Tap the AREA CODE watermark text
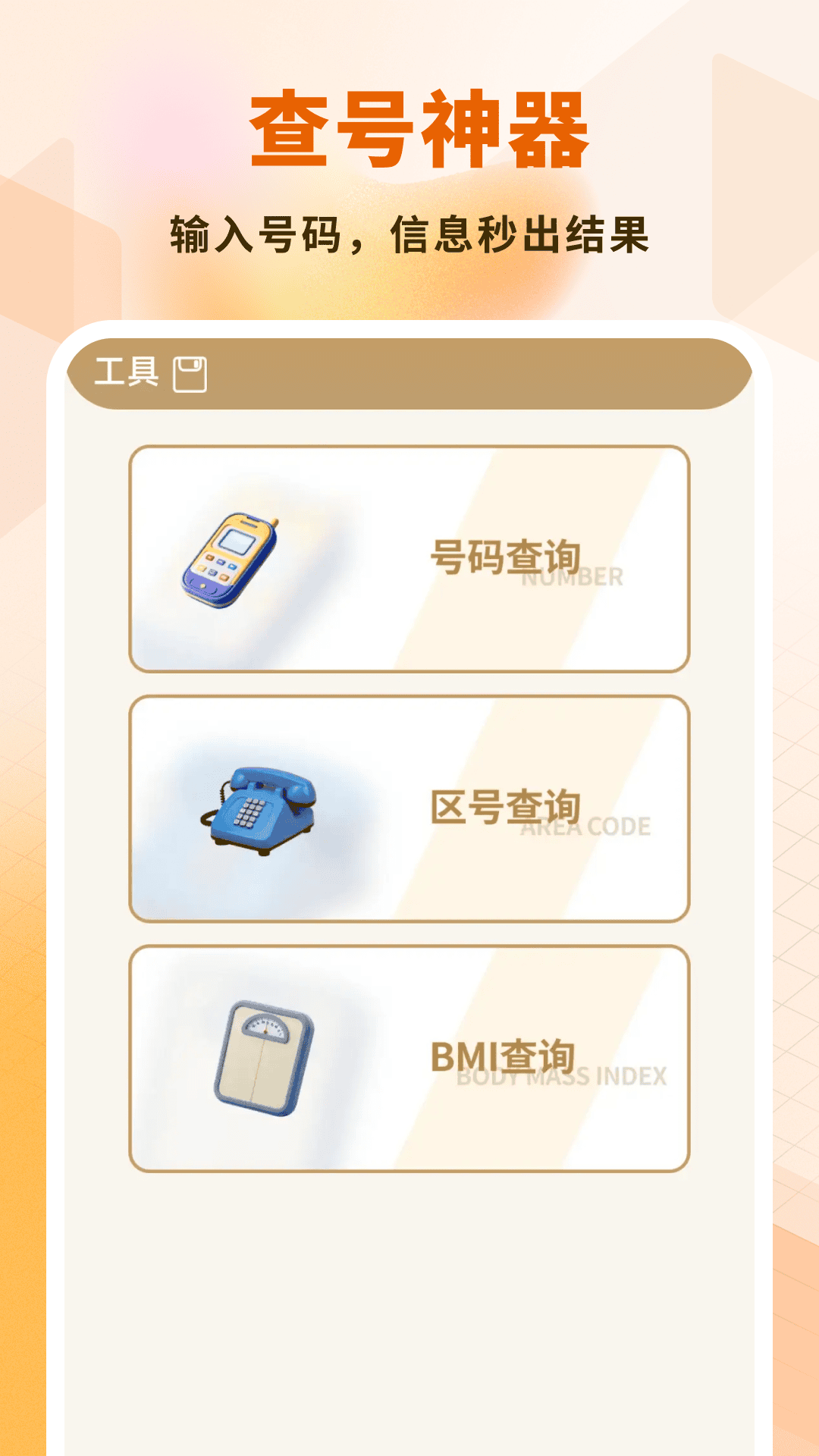 click(586, 828)
